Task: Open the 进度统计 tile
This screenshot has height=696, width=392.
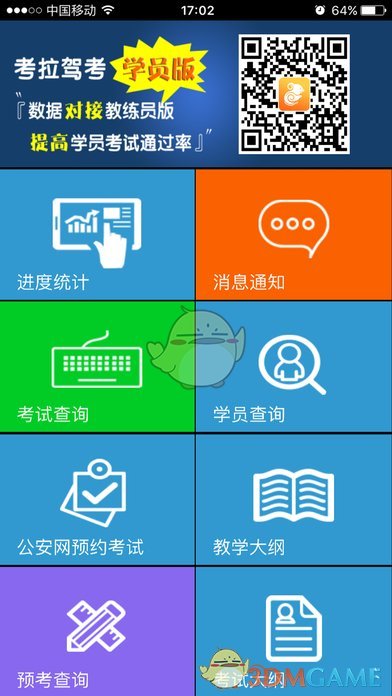Action: click(97, 234)
